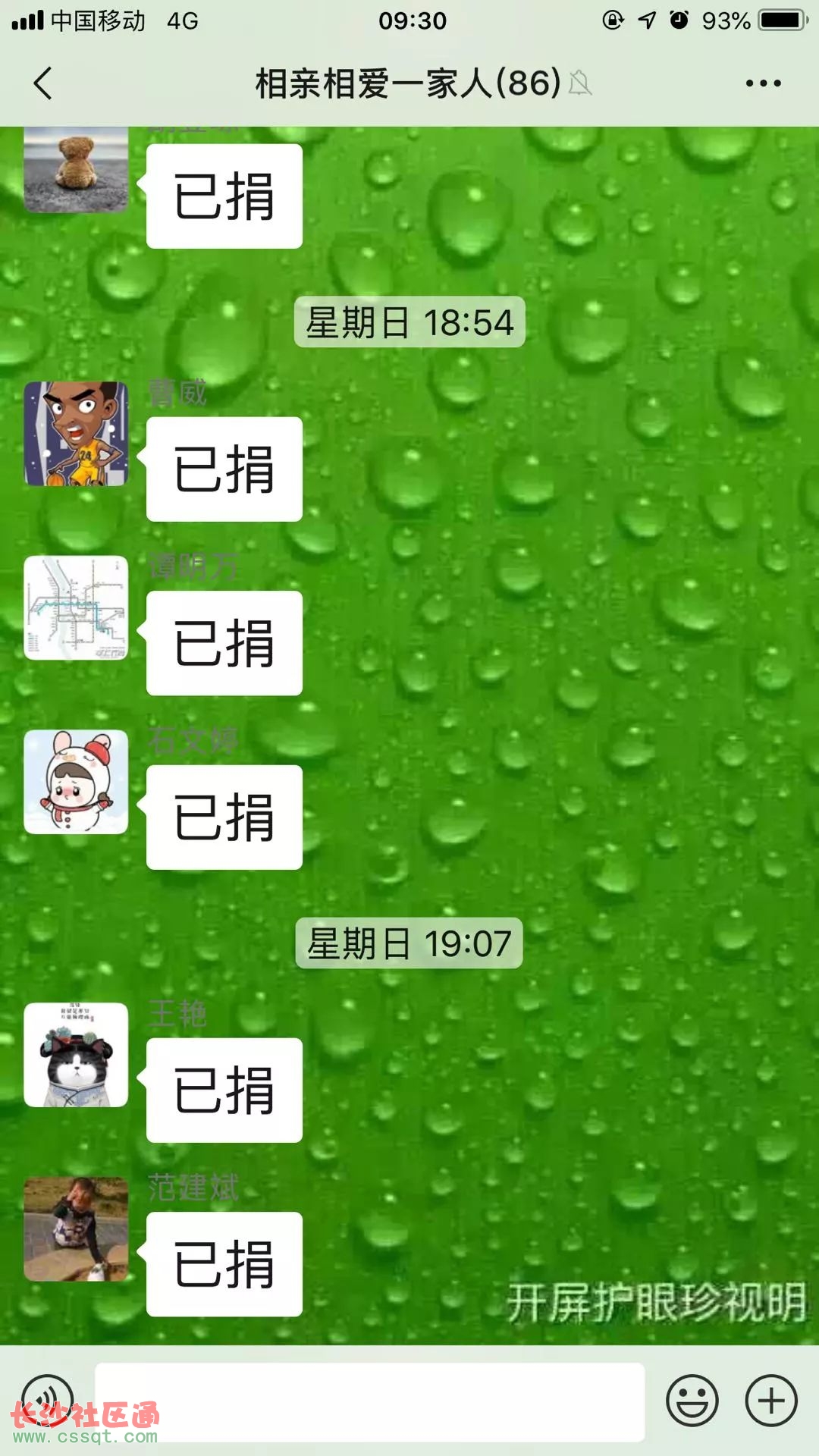Open the emoji sticker panel
This screenshot has width=819, height=1456.
[x=692, y=1401]
